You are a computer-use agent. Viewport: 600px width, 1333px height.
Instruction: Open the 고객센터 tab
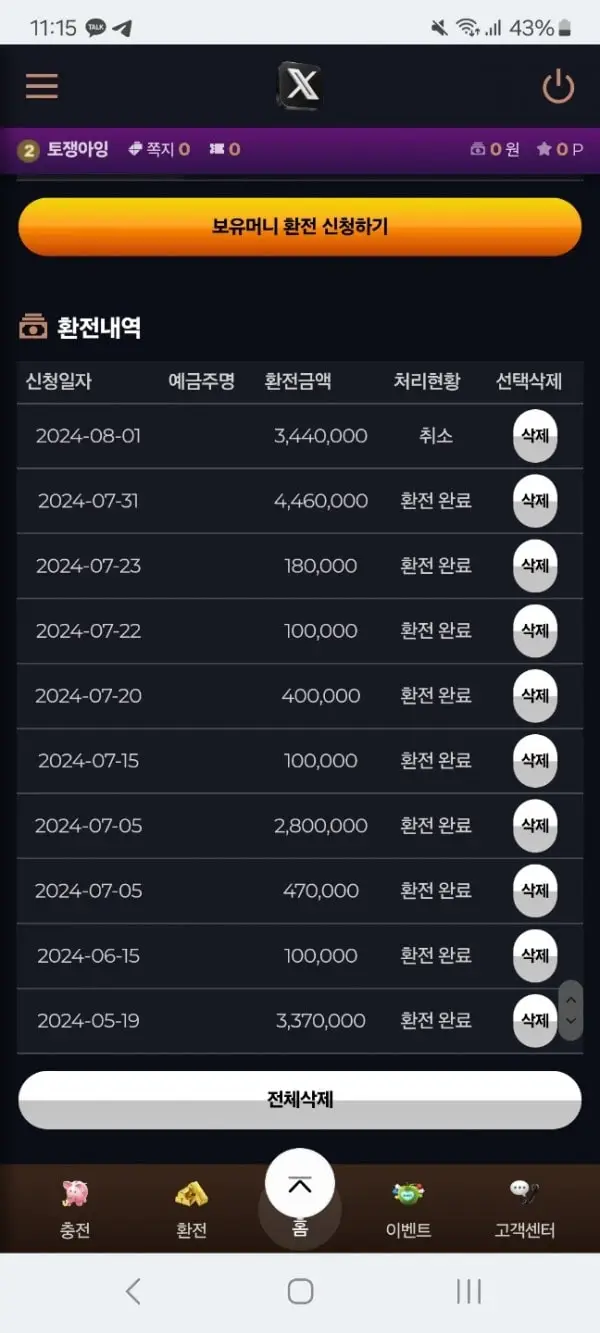[524, 1208]
